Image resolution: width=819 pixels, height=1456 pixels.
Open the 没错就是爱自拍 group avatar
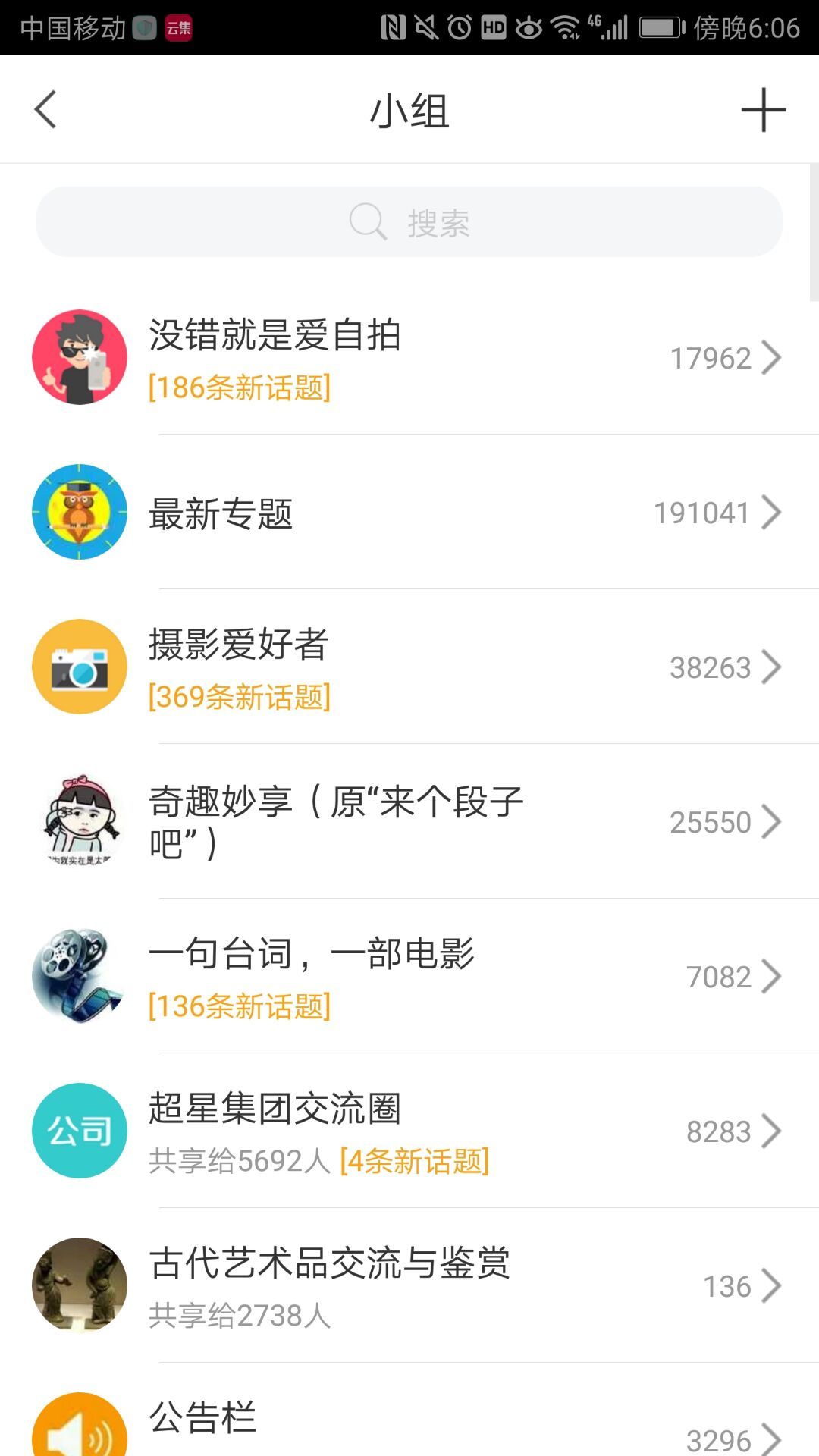pos(78,356)
